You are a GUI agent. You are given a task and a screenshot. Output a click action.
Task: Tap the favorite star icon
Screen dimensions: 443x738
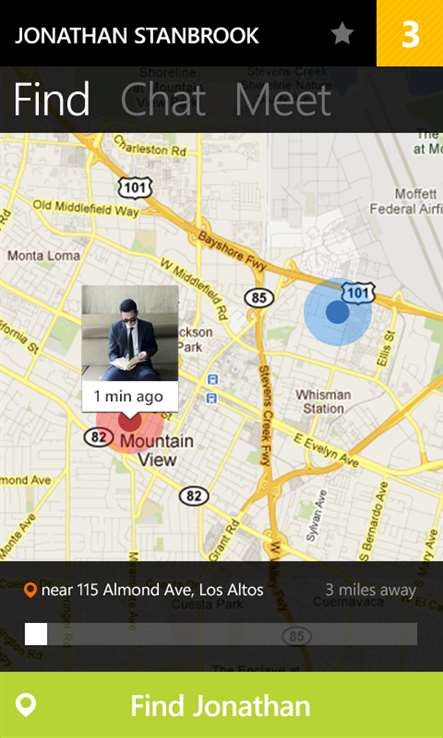pos(342,34)
